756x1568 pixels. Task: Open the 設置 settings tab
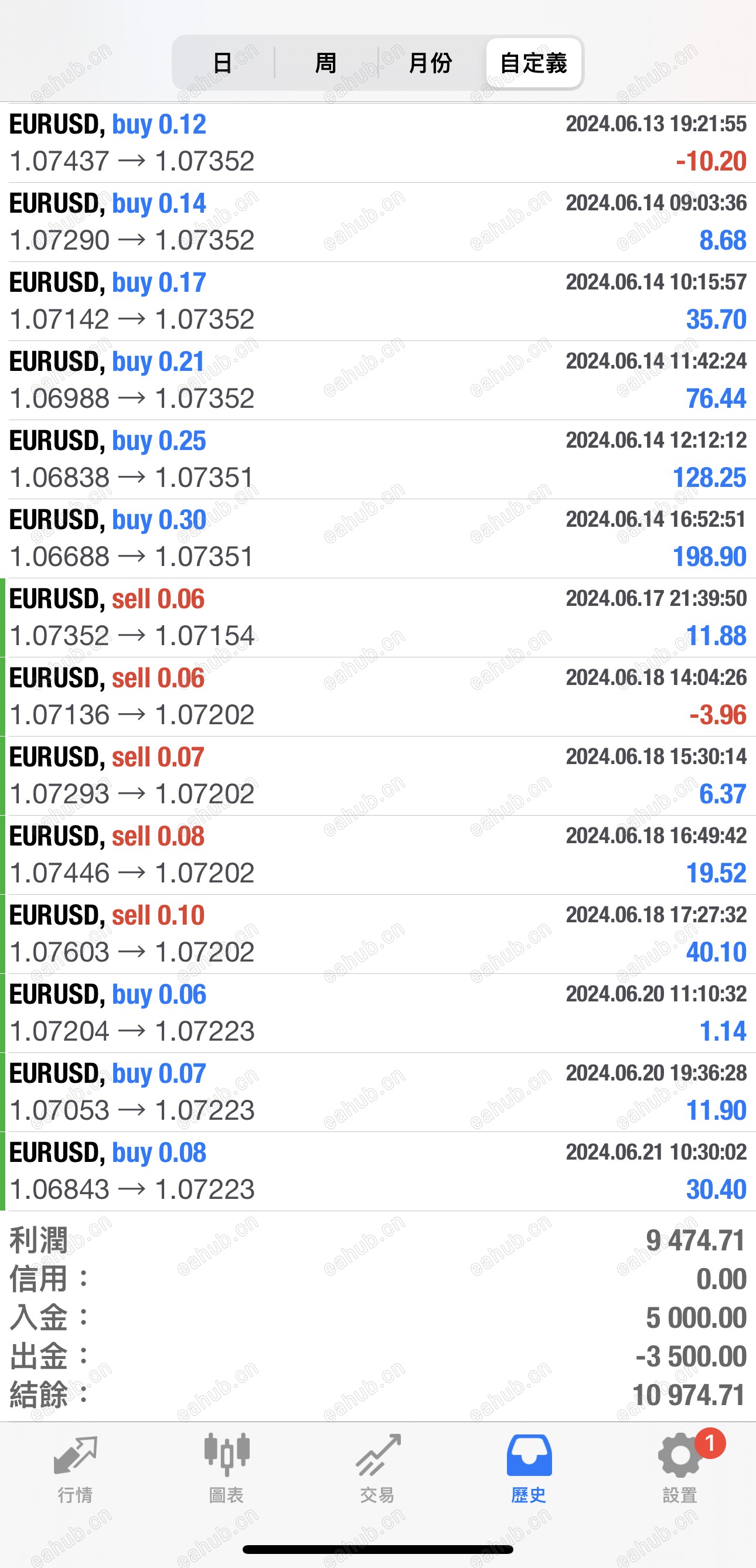[x=679, y=1468]
